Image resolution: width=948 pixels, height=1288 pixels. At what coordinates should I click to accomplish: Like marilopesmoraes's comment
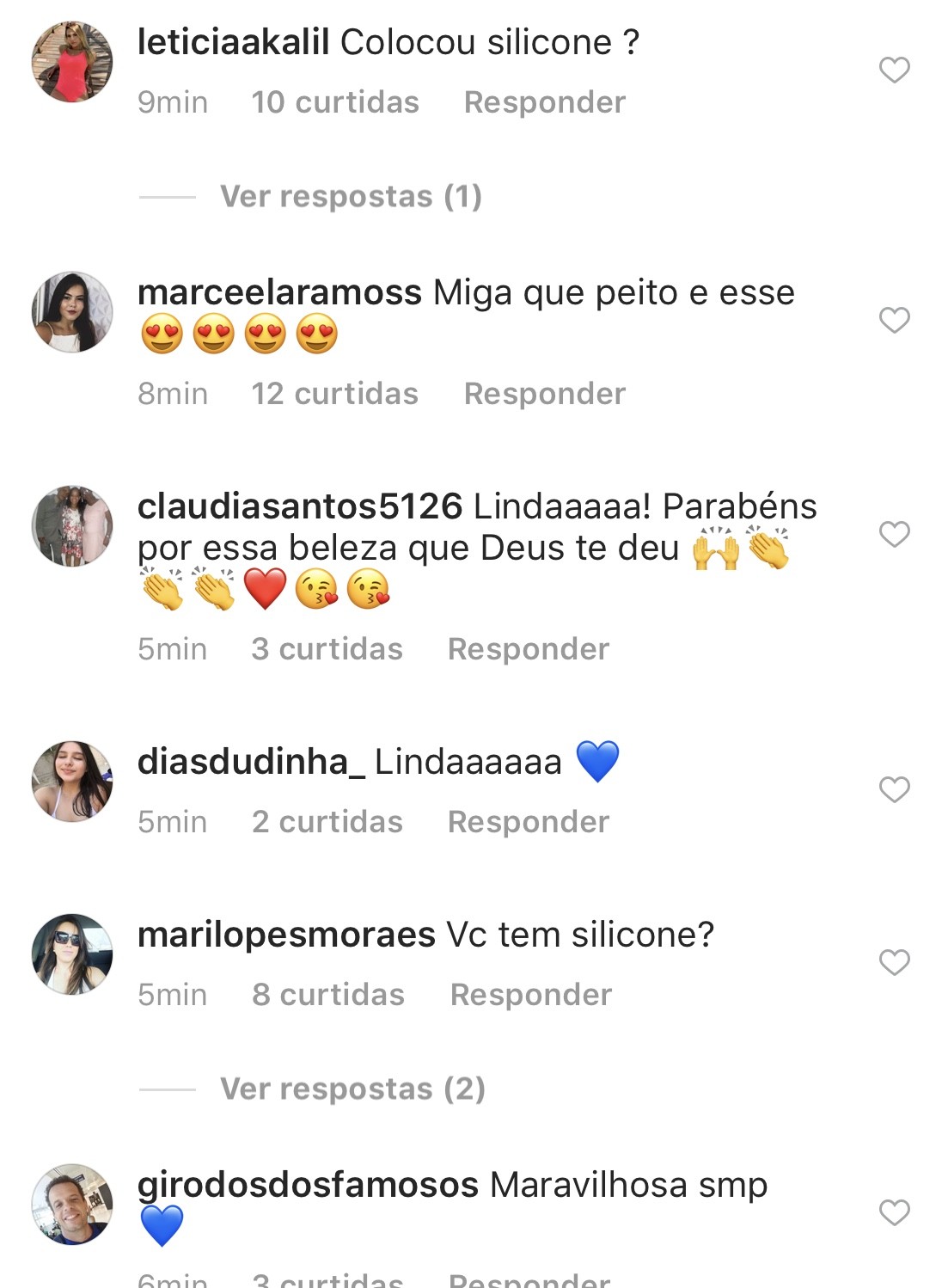(894, 963)
